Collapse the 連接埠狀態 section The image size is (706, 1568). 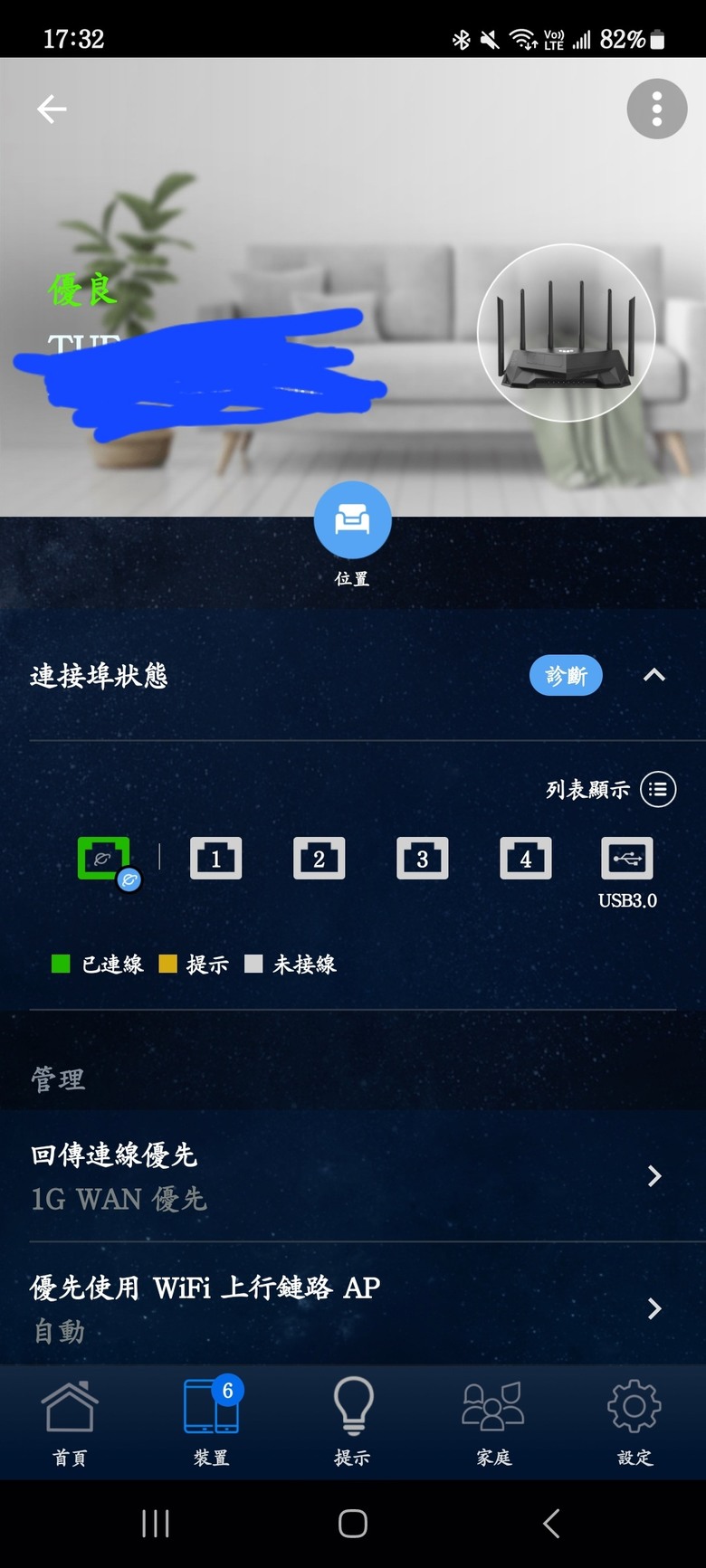click(654, 675)
